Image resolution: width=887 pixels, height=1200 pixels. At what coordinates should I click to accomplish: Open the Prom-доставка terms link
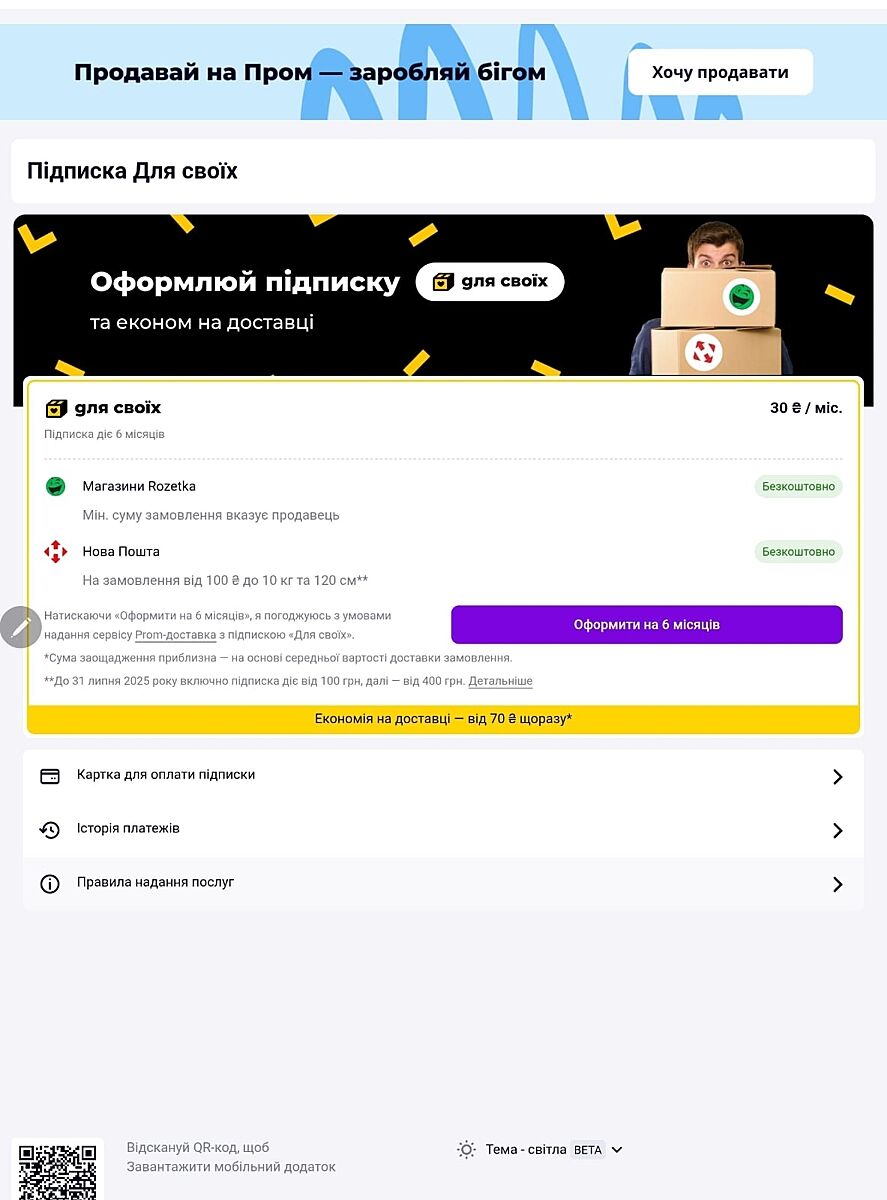click(x=176, y=635)
